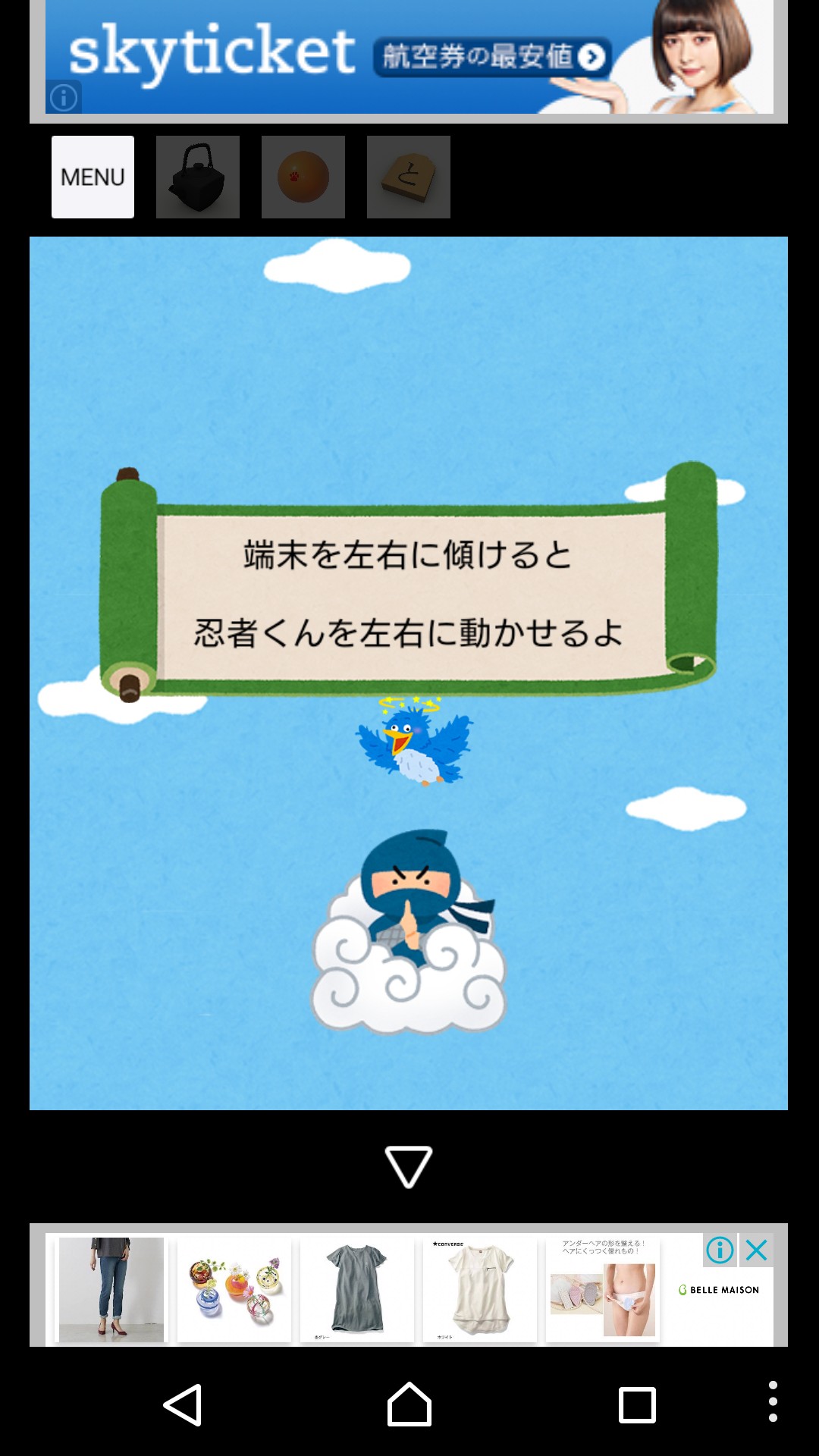Close the Belle Maison ad banner
819x1456 pixels.
click(757, 1250)
